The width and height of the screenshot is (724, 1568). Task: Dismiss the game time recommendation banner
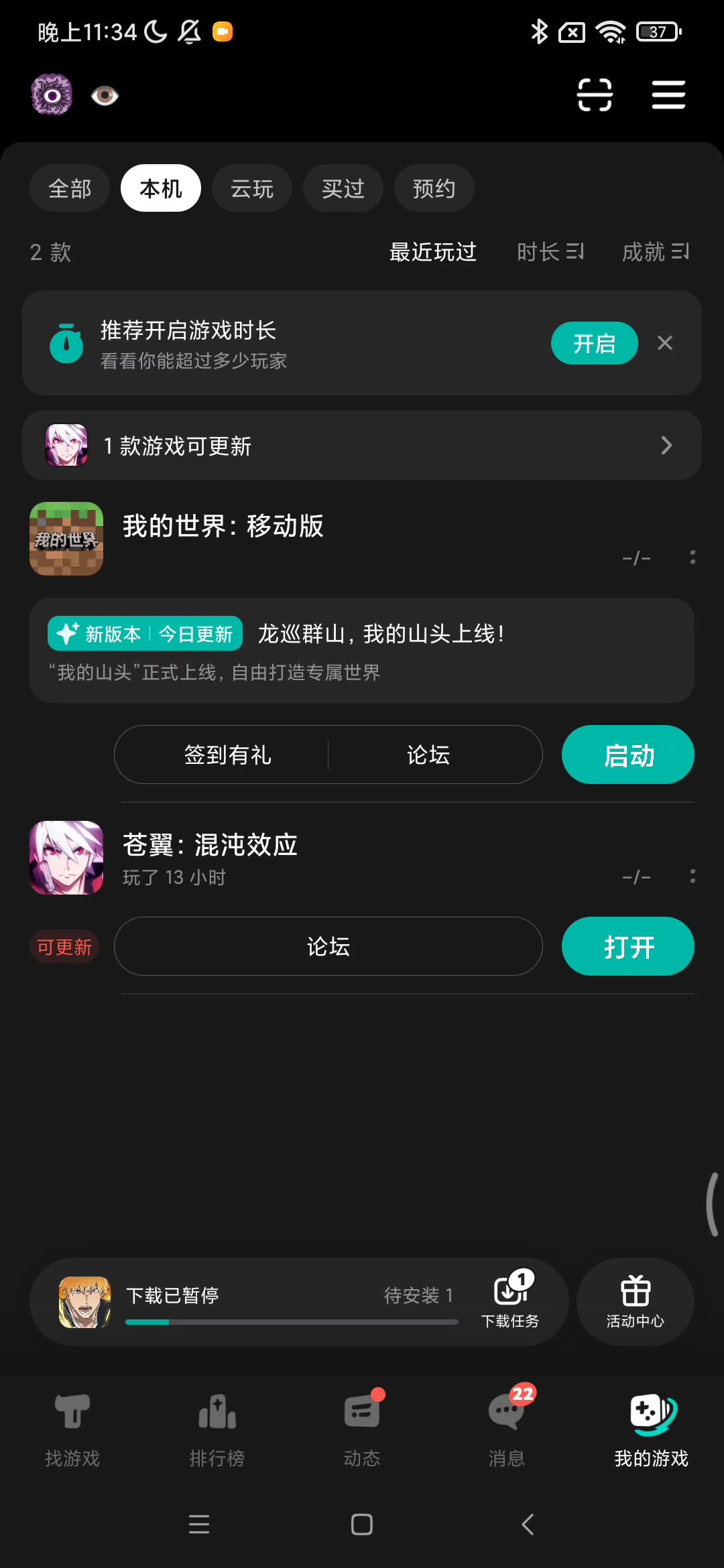[665, 343]
